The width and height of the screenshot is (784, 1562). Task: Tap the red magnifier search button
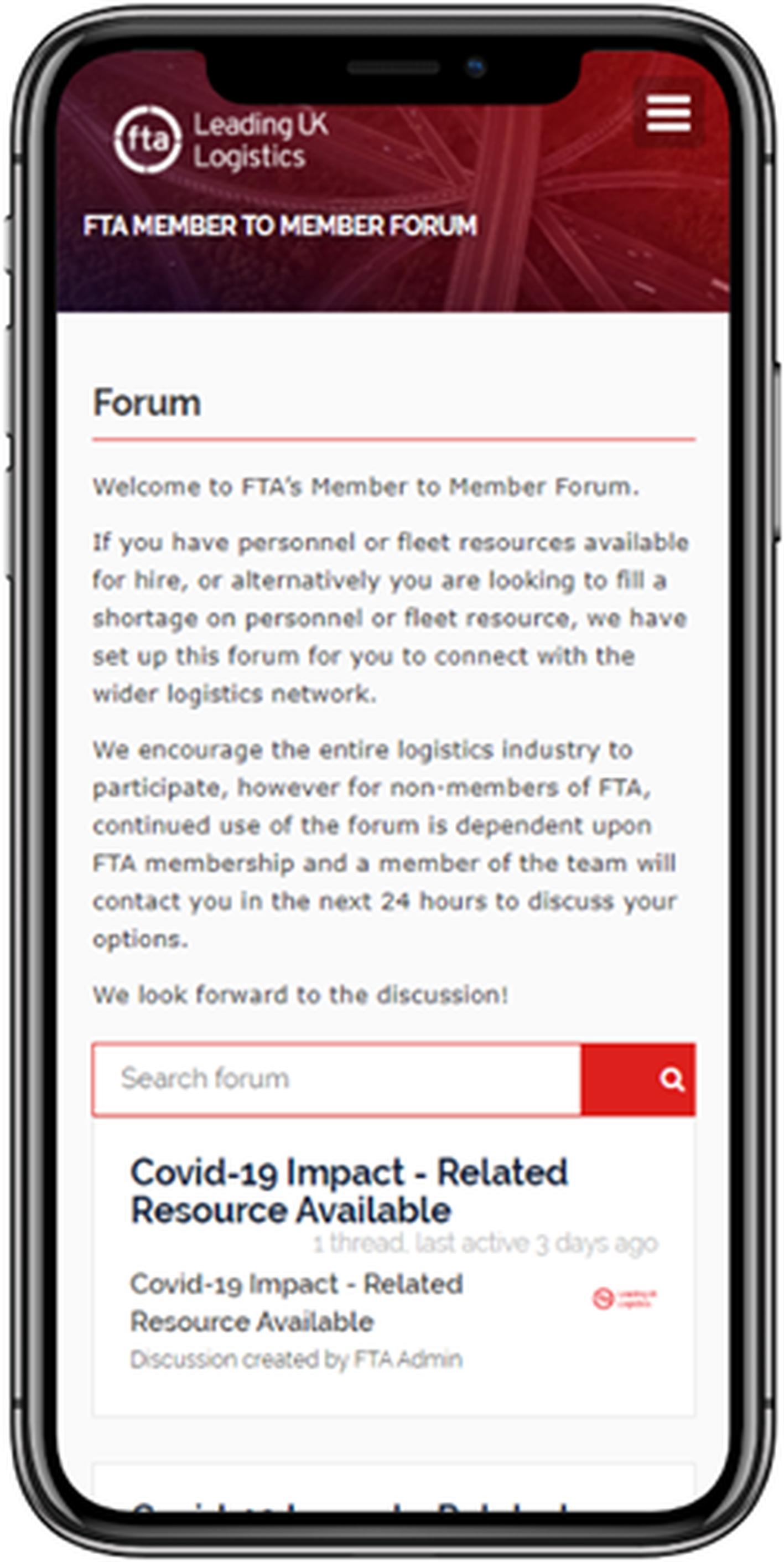click(x=638, y=1079)
